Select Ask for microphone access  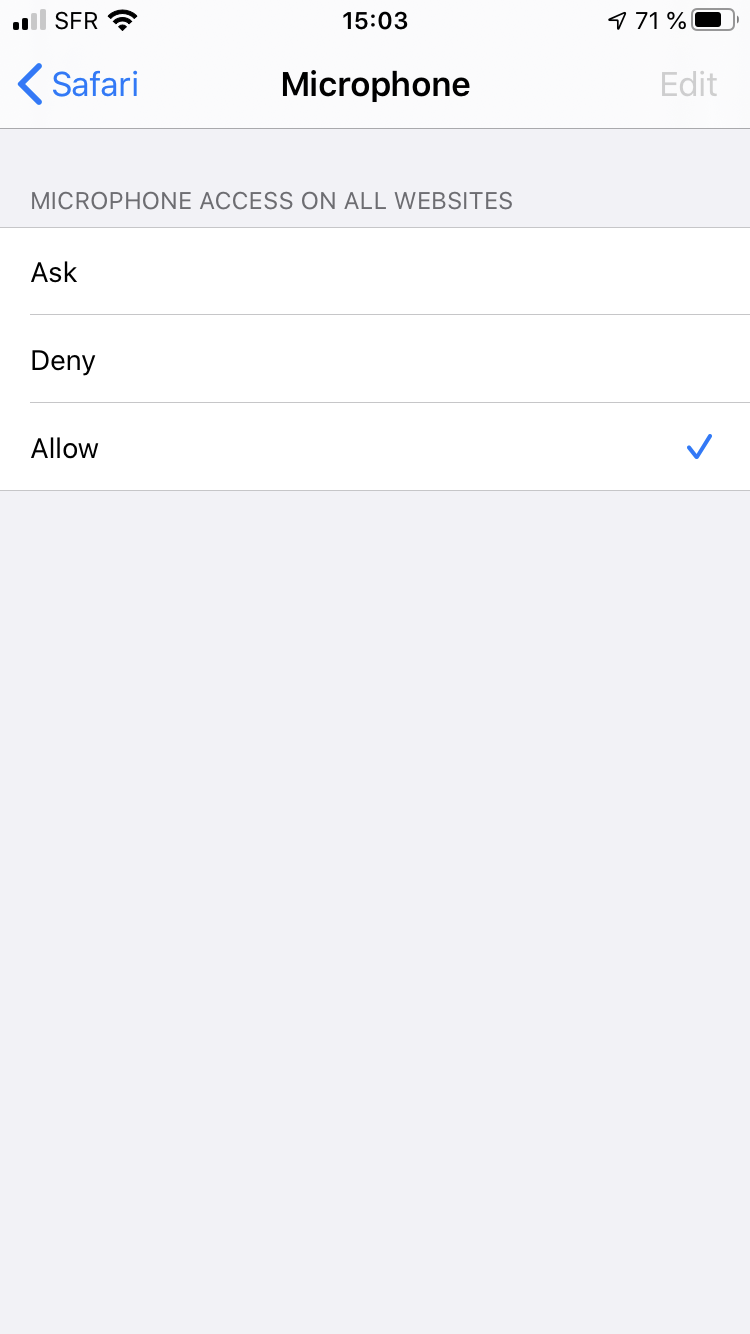point(375,272)
